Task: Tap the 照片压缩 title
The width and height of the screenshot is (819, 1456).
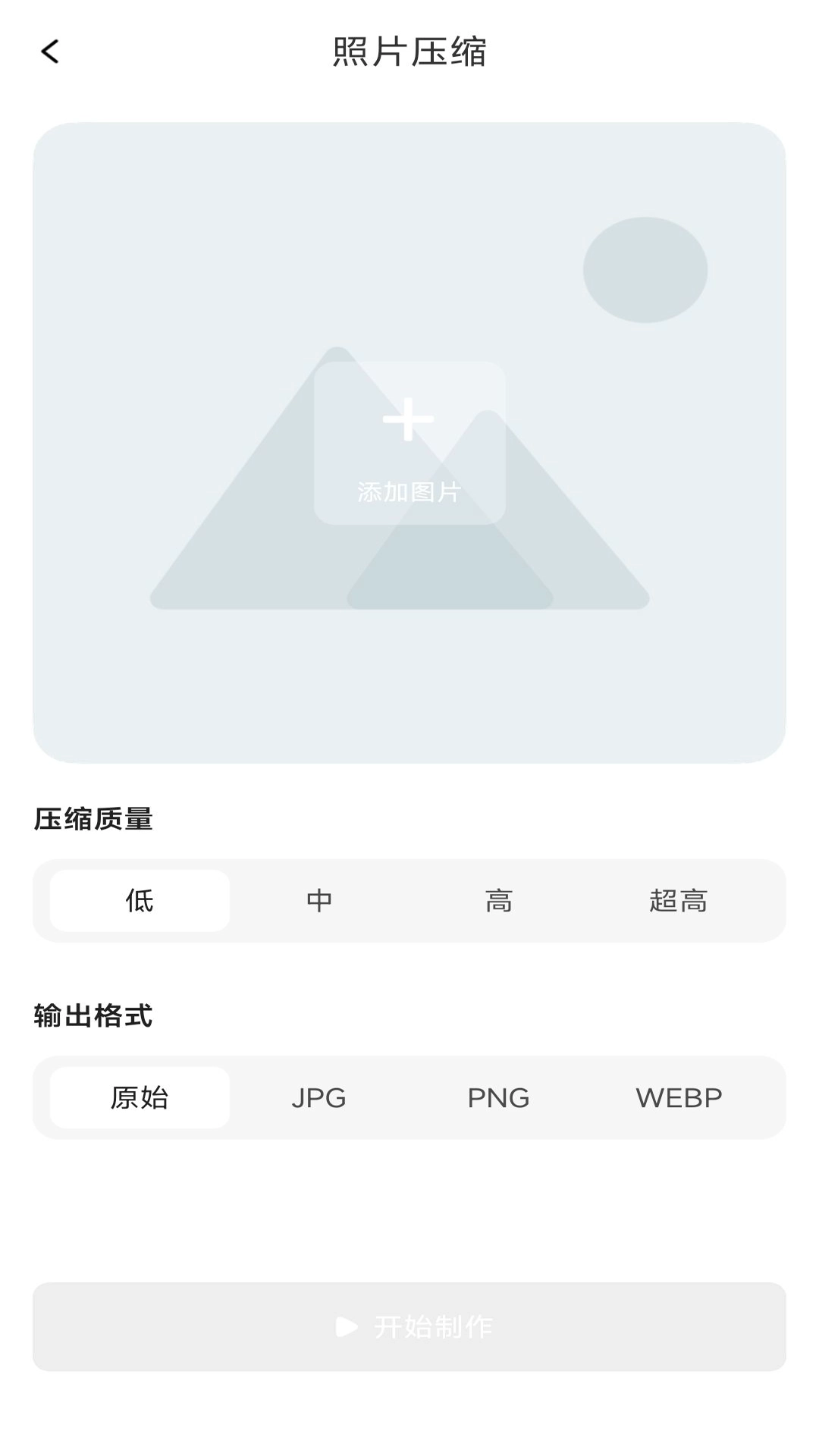Action: coord(409,52)
